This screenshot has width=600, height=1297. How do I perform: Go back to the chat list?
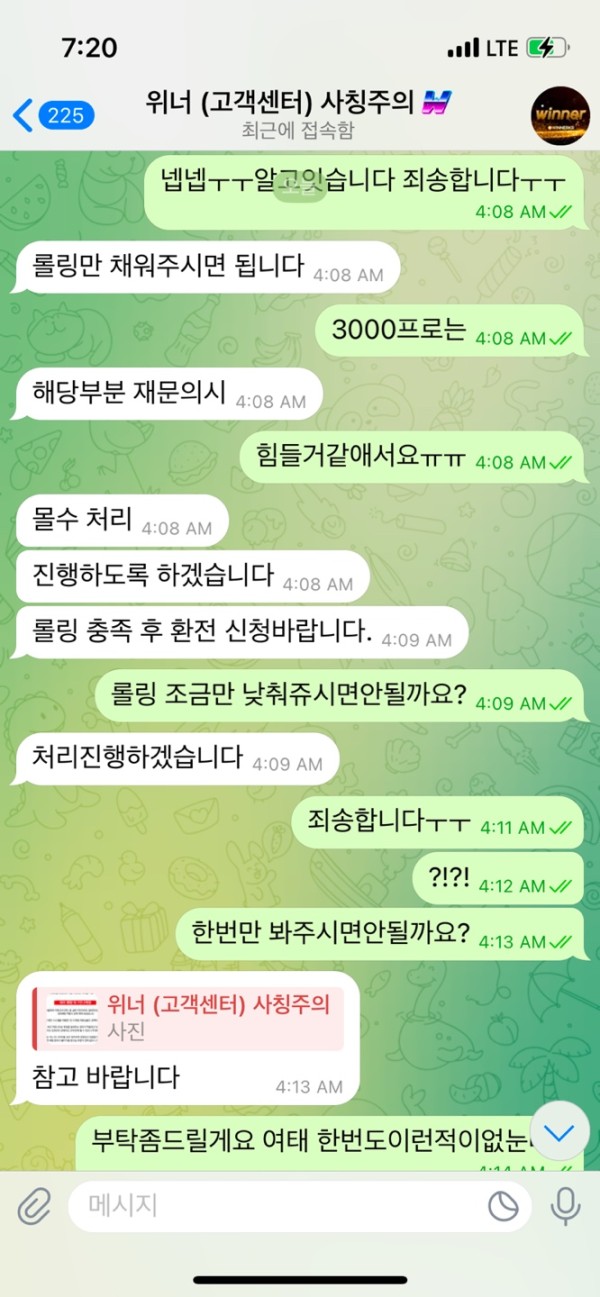(52, 115)
